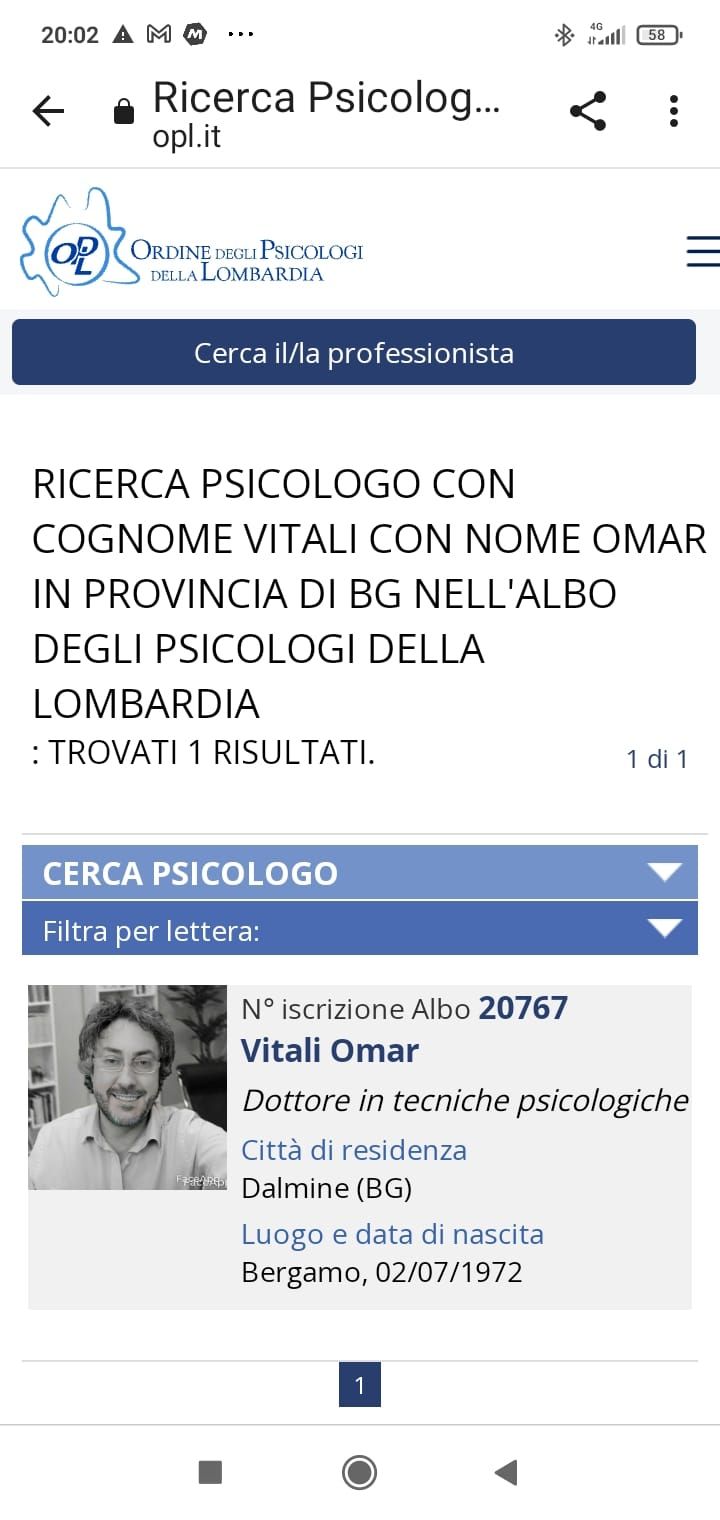This screenshot has width=720, height=1520.
Task: Open the Vitali Omar profile link
Action: pos(330,1051)
